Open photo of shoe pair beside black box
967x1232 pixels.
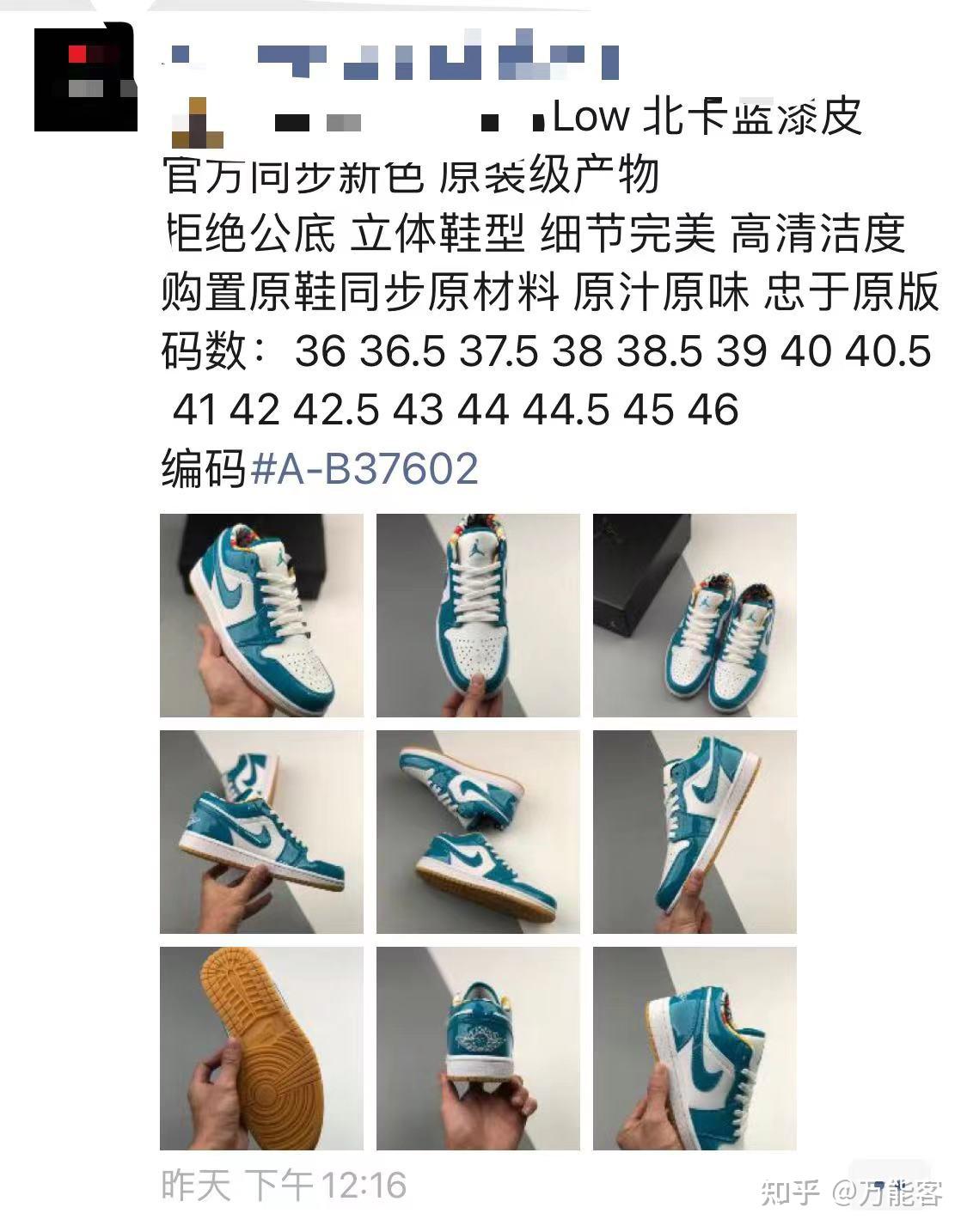(695, 615)
